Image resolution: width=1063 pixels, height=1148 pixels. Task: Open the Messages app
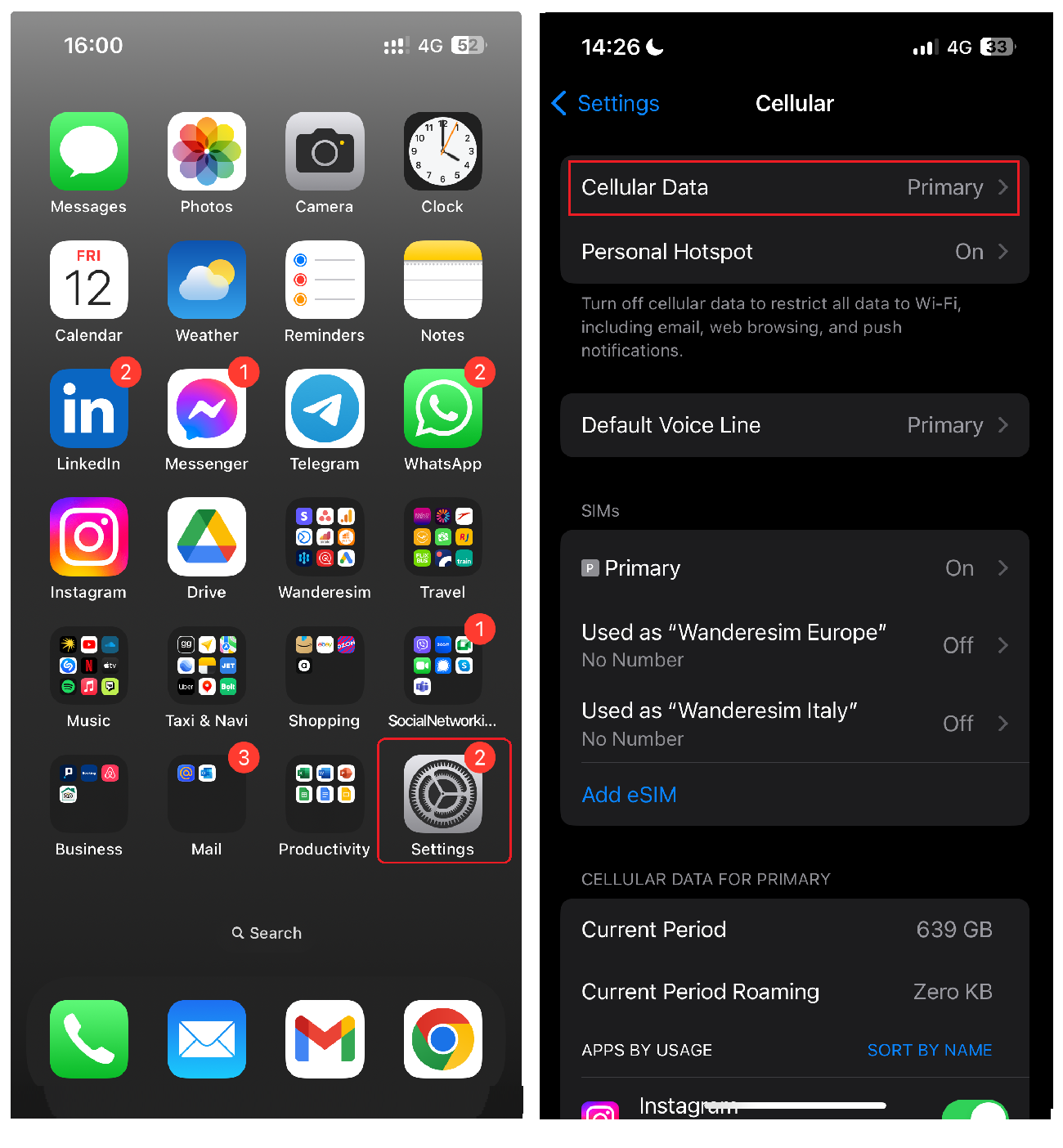[x=89, y=152]
